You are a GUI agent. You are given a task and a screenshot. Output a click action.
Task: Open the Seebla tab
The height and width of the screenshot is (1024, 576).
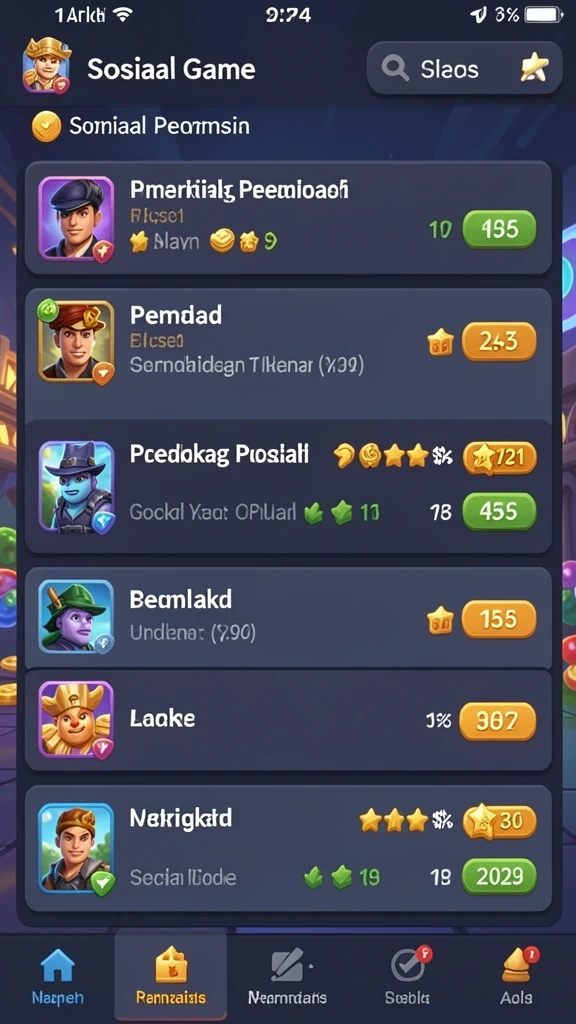407,976
